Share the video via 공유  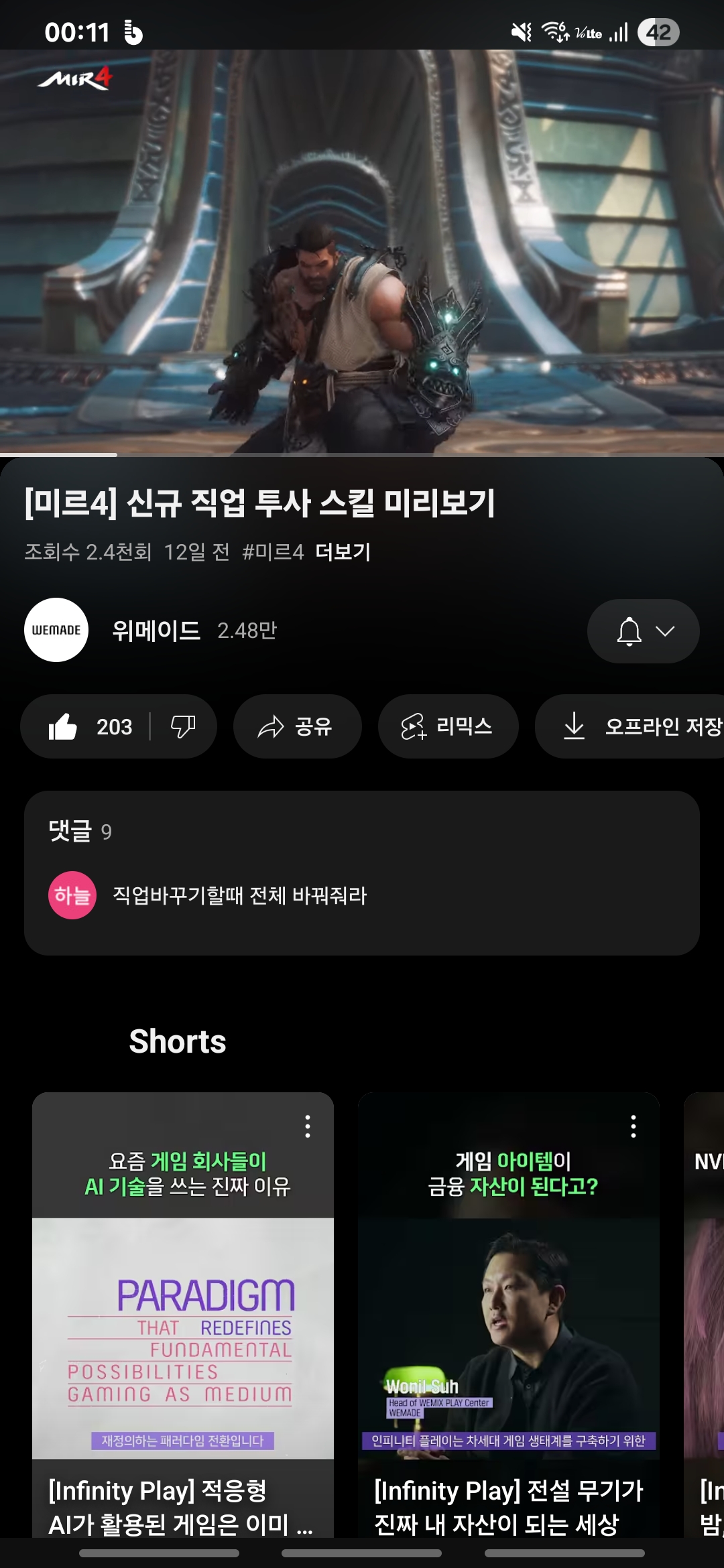point(297,726)
